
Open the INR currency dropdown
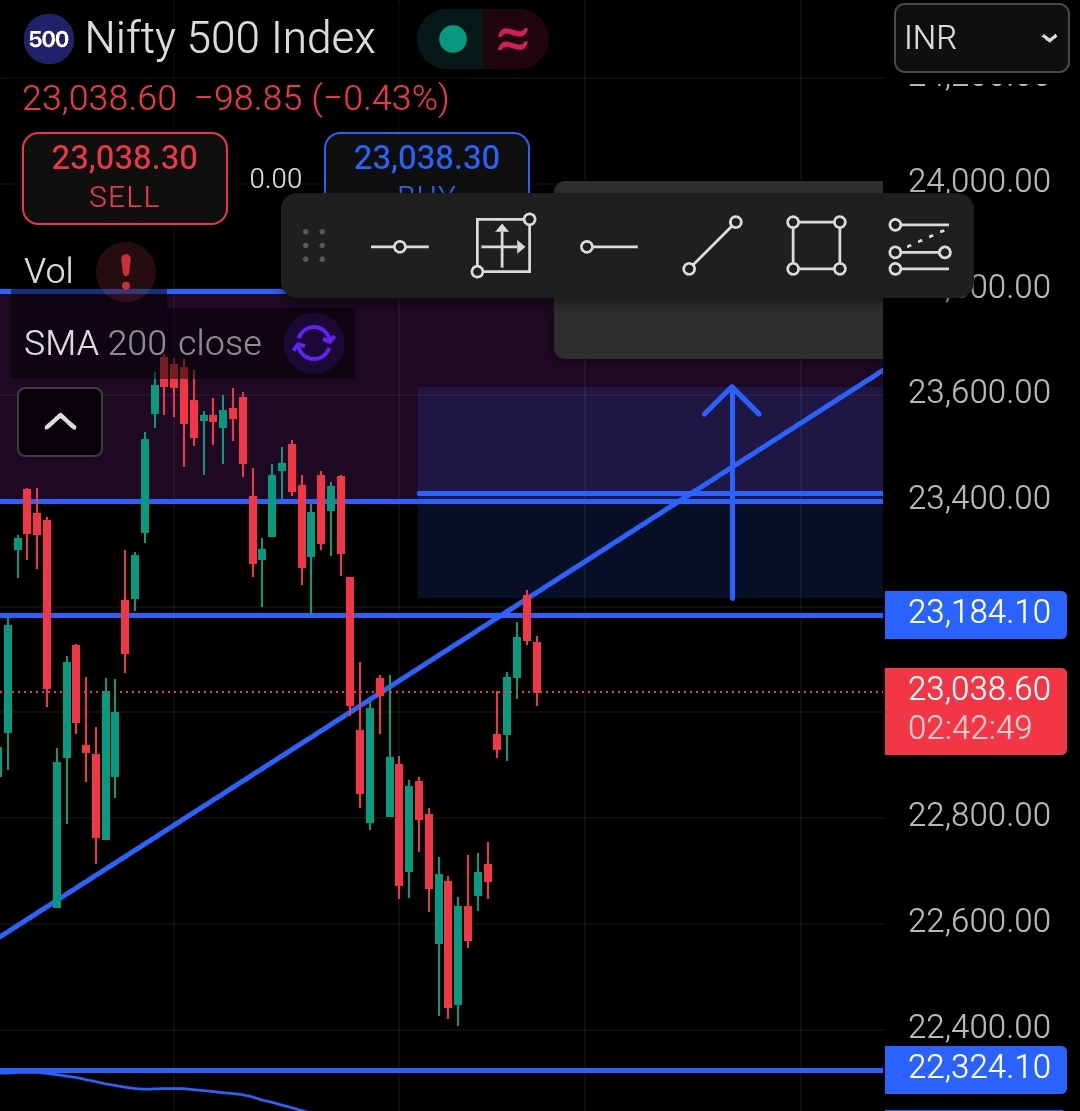(x=981, y=38)
